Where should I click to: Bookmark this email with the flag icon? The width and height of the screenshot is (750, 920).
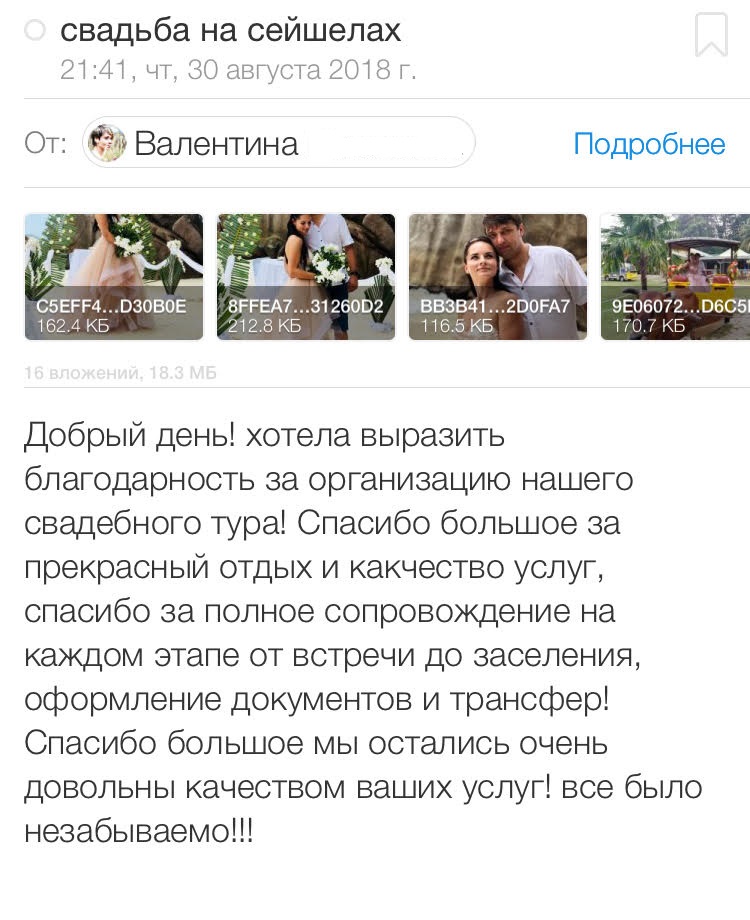pyautogui.click(x=711, y=35)
